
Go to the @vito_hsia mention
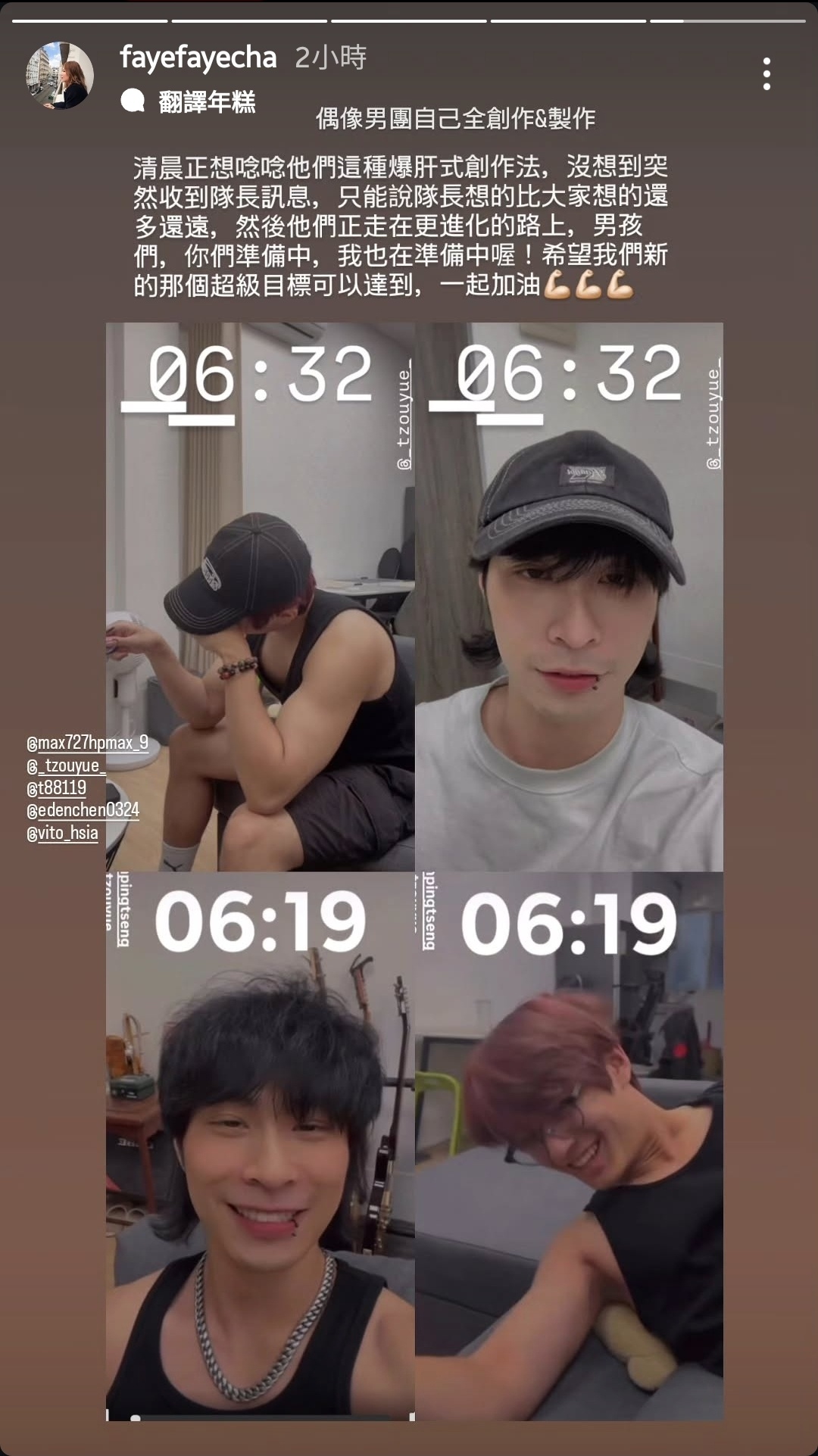click(63, 833)
